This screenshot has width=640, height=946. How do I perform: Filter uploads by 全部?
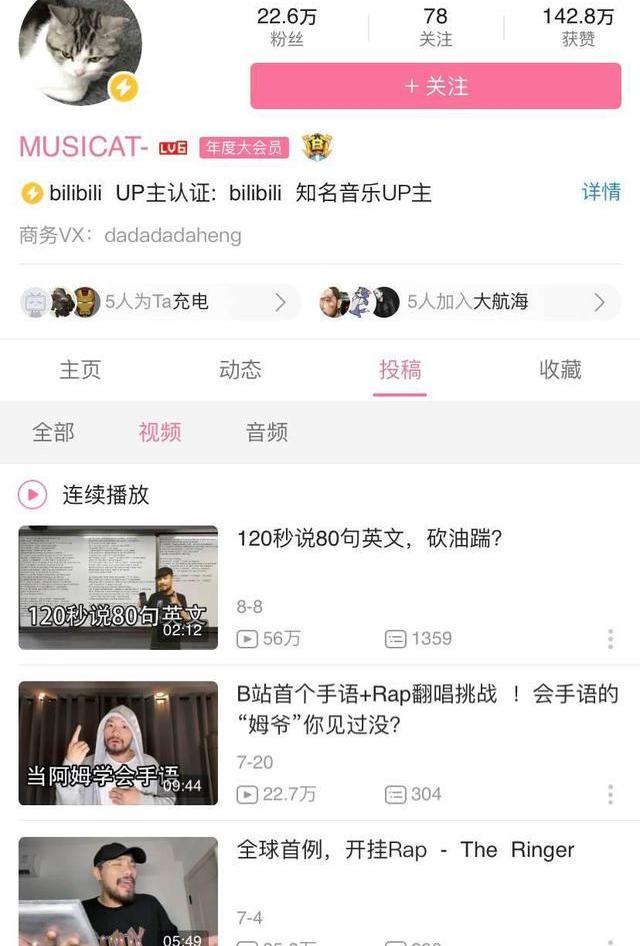[x=53, y=432]
